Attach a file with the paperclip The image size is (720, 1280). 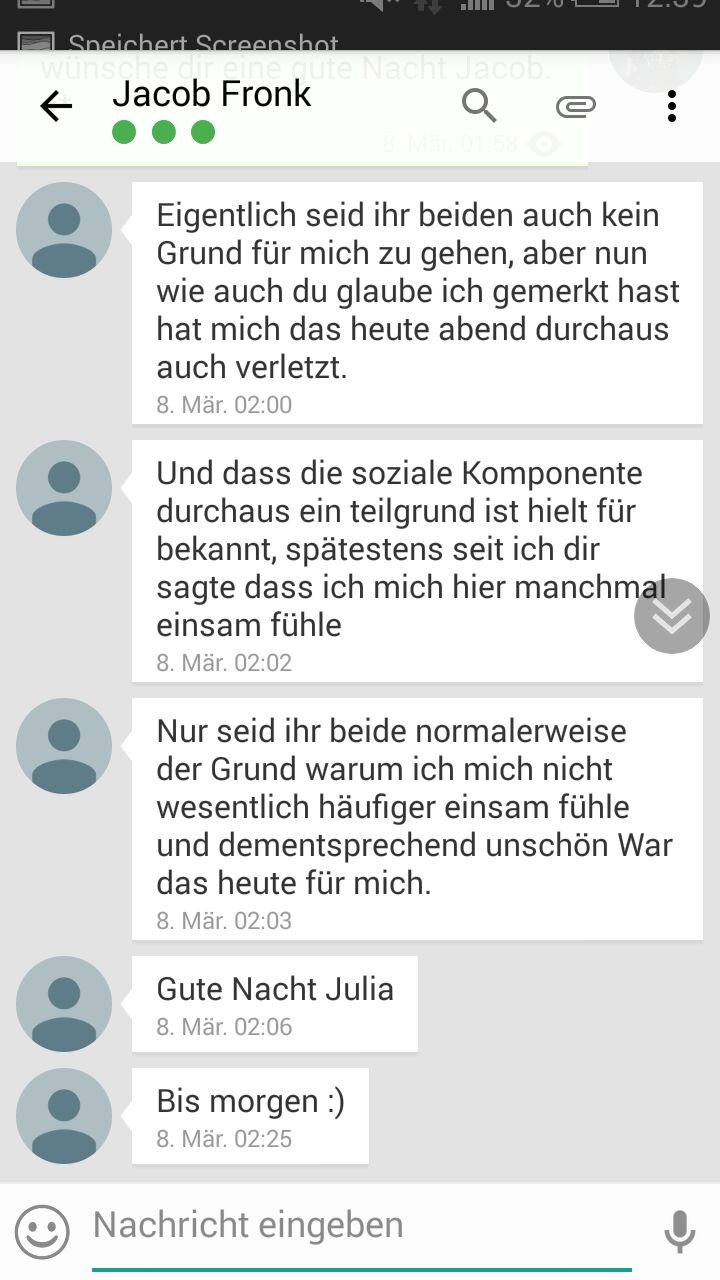(x=575, y=106)
